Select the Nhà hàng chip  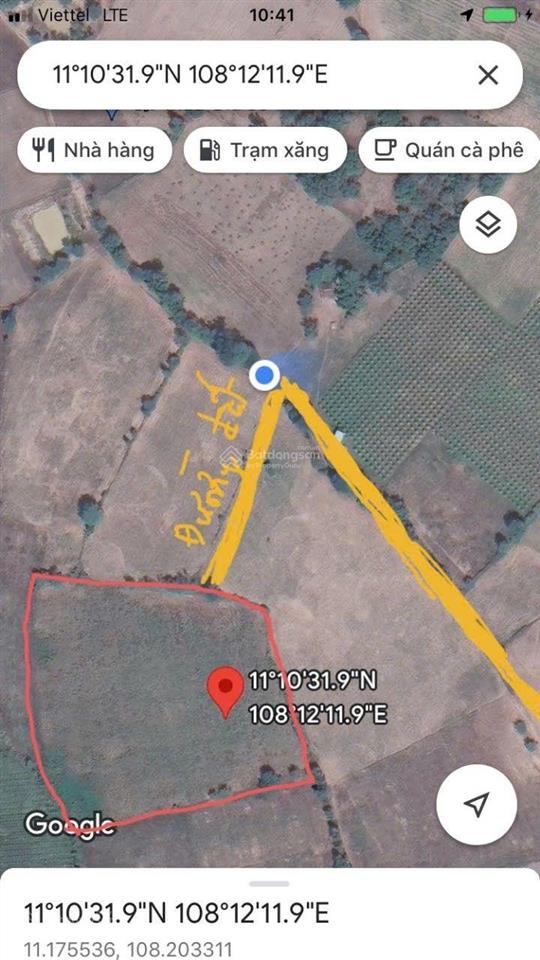(x=95, y=150)
